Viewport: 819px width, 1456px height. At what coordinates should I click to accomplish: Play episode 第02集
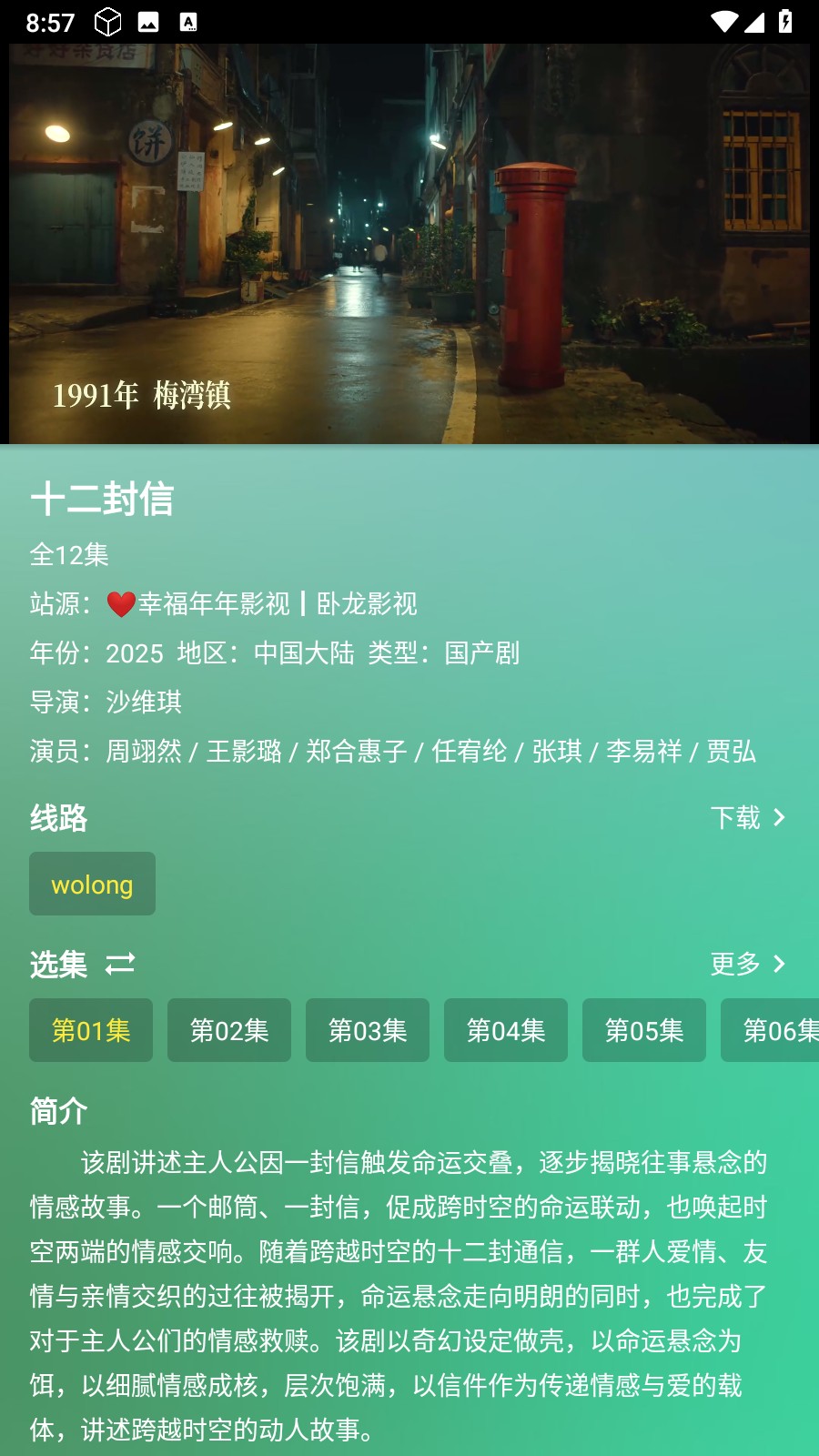(x=229, y=1030)
